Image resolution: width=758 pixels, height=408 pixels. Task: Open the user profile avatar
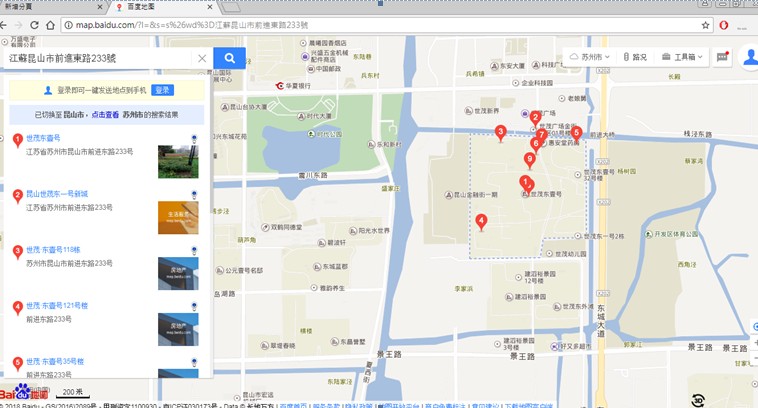[750, 57]
